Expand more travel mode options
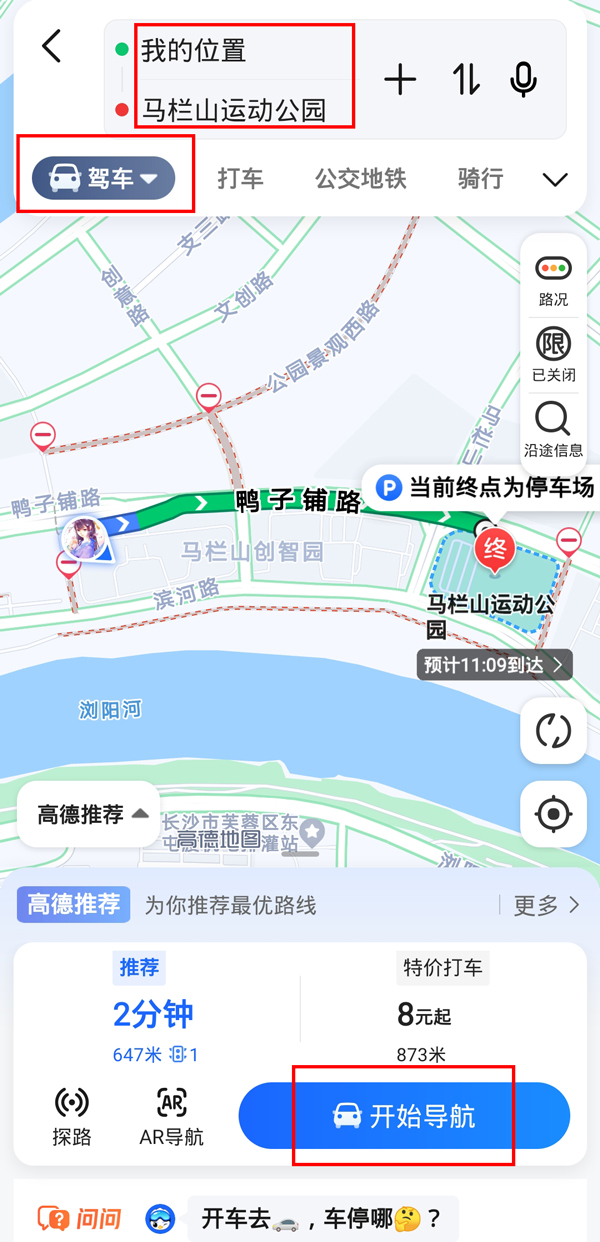The width and height of the screenshot is (600, 1242). (555, 180)
